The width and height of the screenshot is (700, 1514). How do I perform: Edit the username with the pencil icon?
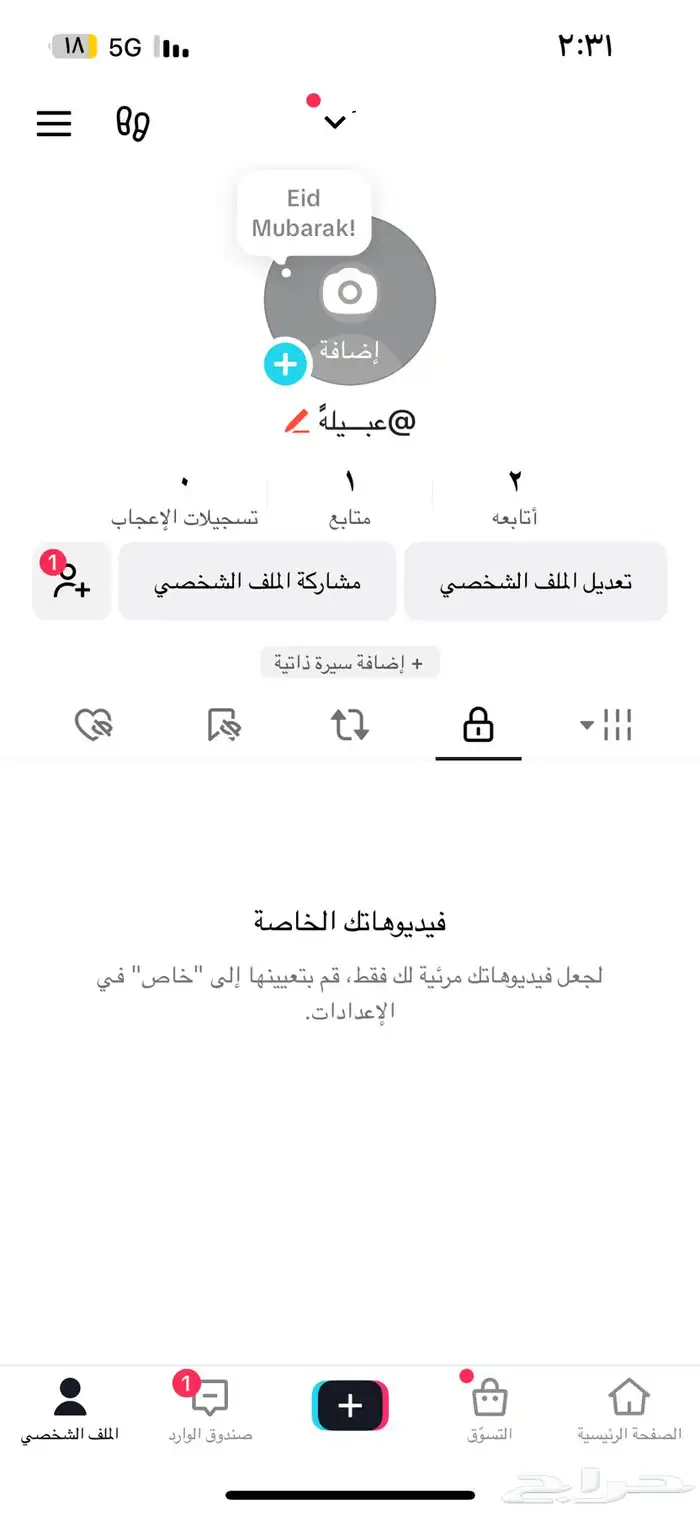tap(298, 422)
